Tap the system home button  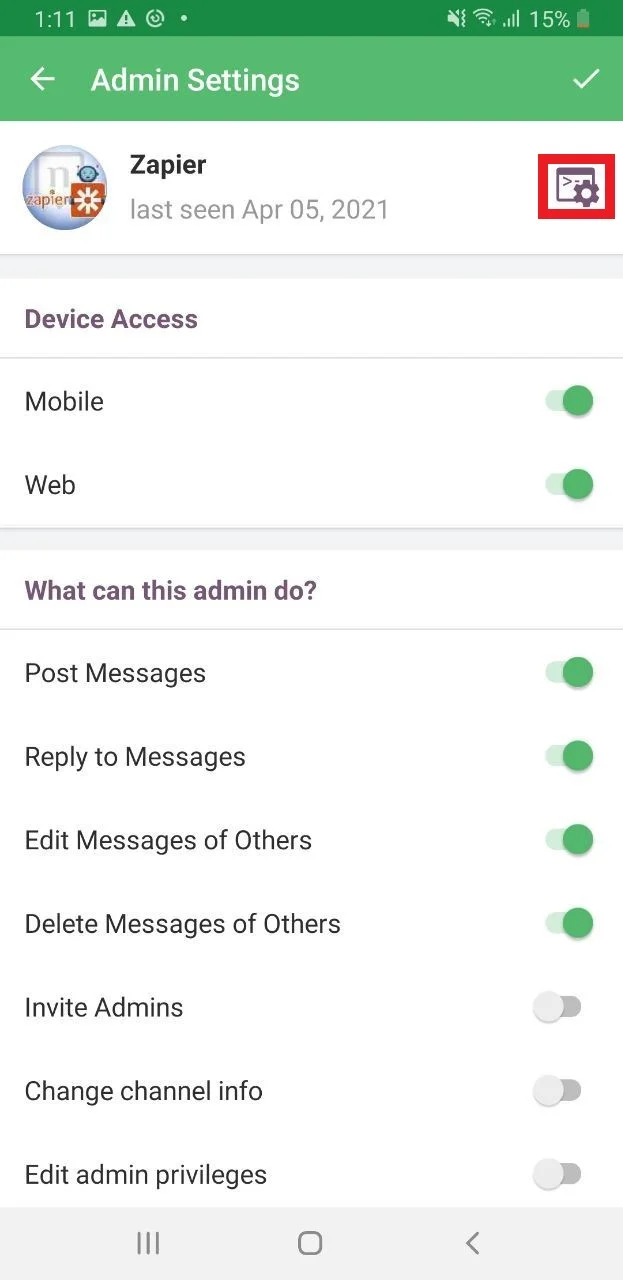[310, 1243]
